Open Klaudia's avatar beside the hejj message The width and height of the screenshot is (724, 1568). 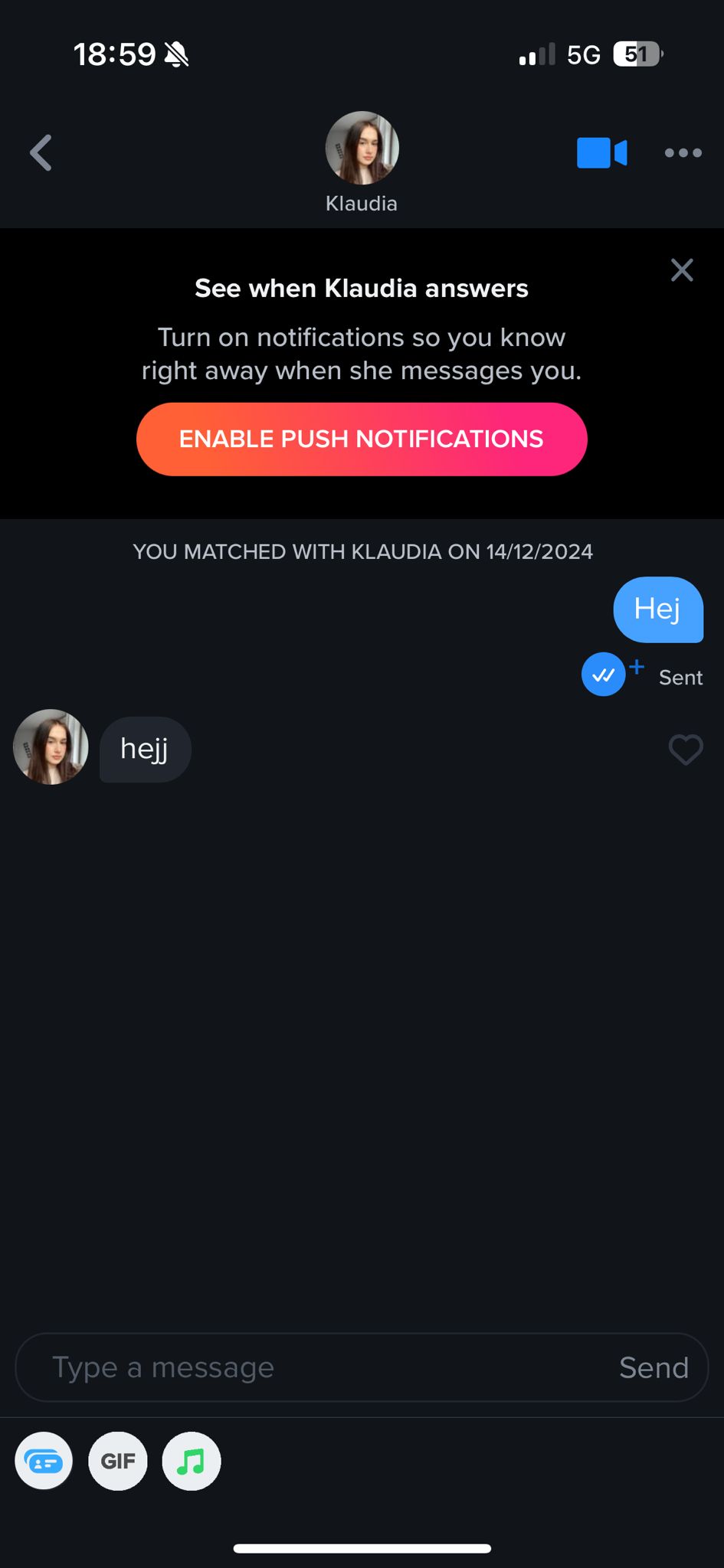coord(51,746)
